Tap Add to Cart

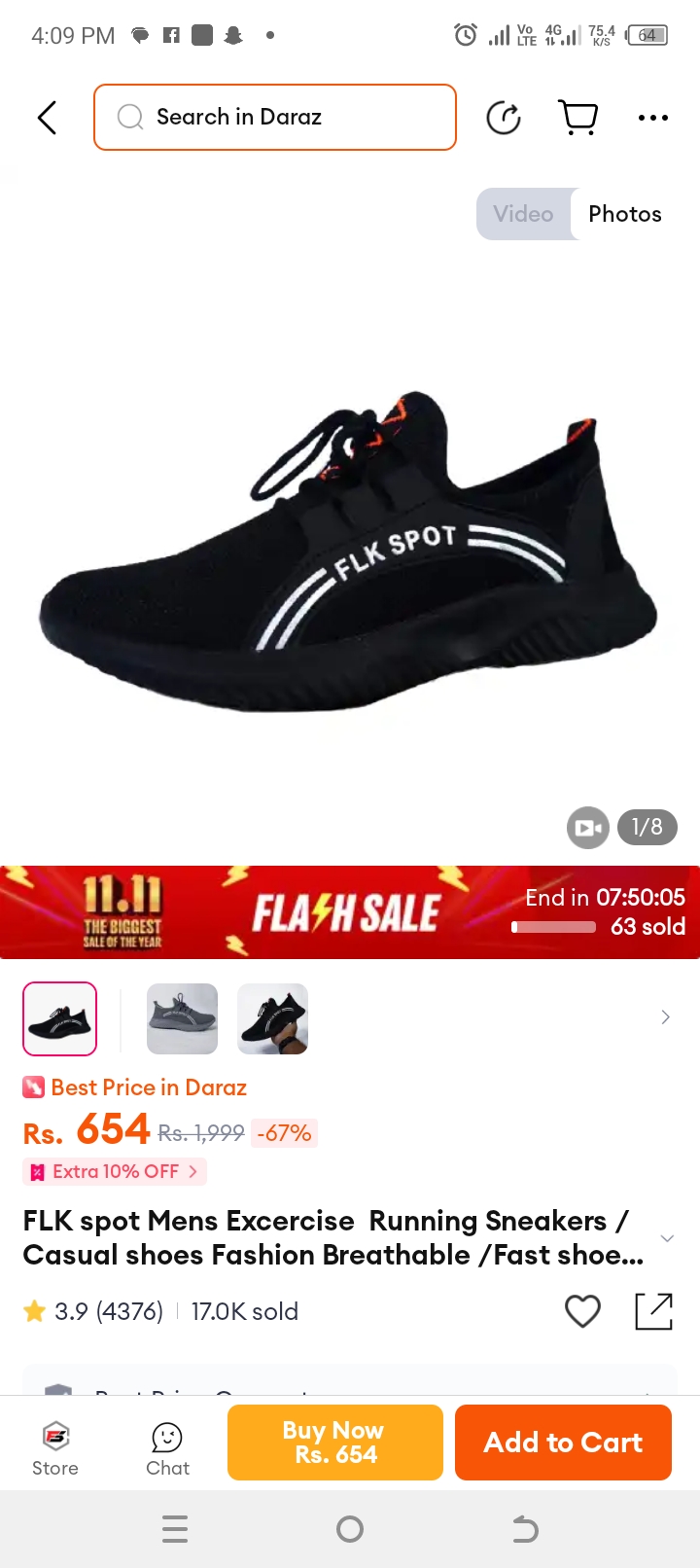563,1443
